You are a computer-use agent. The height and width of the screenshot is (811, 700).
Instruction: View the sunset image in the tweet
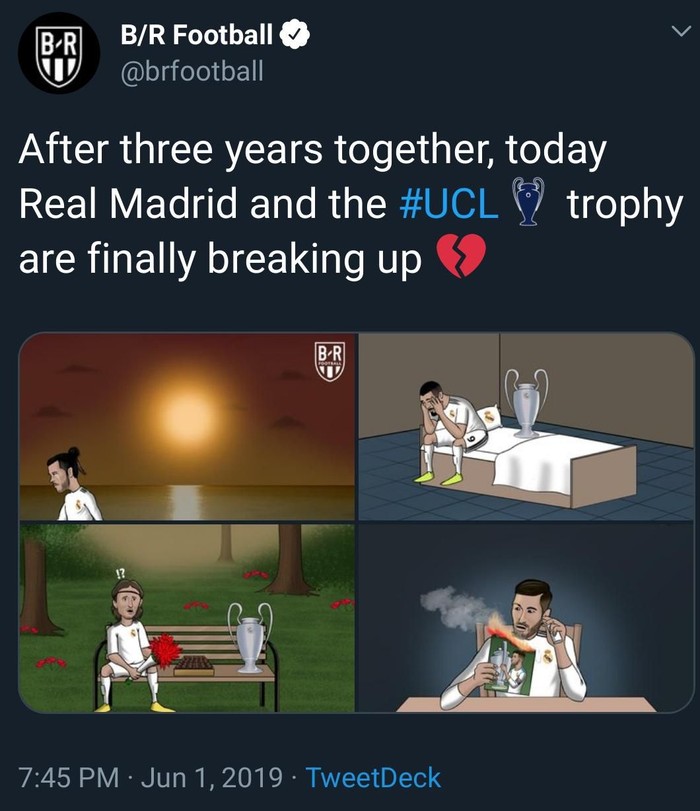(187, 427)
